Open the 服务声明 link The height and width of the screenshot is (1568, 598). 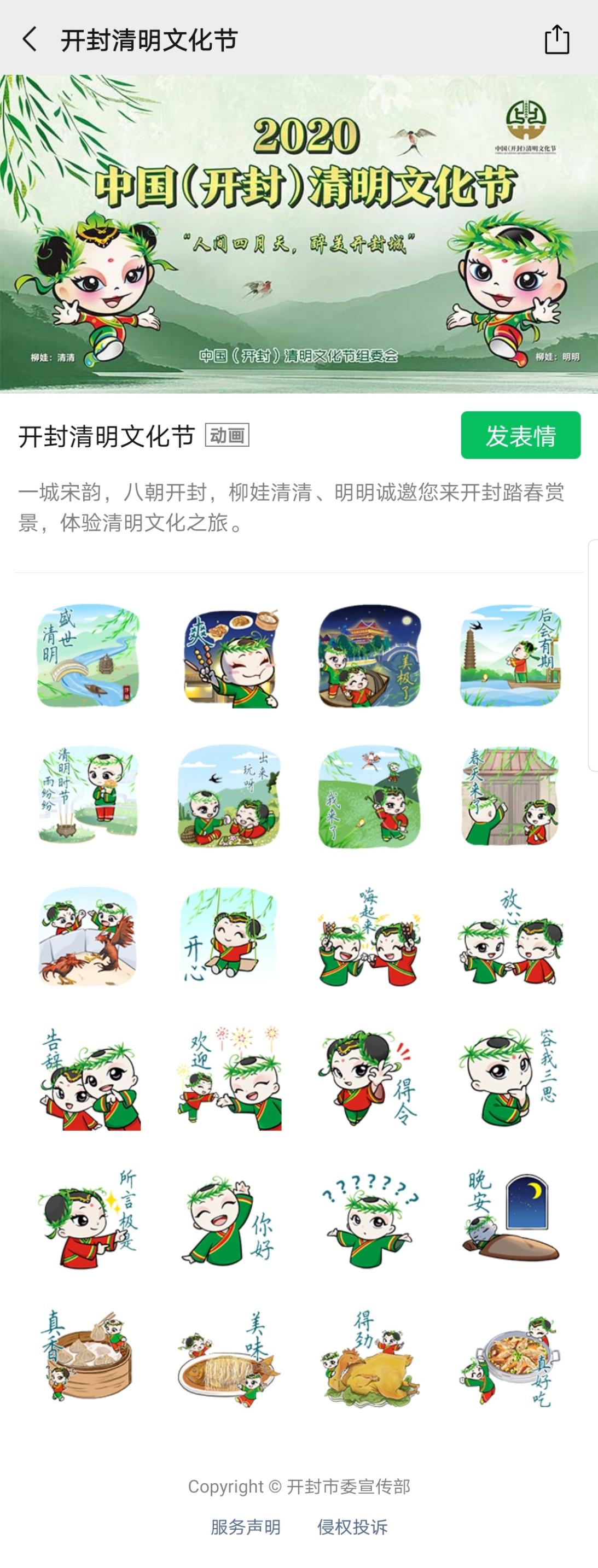tap(246, 1526)
